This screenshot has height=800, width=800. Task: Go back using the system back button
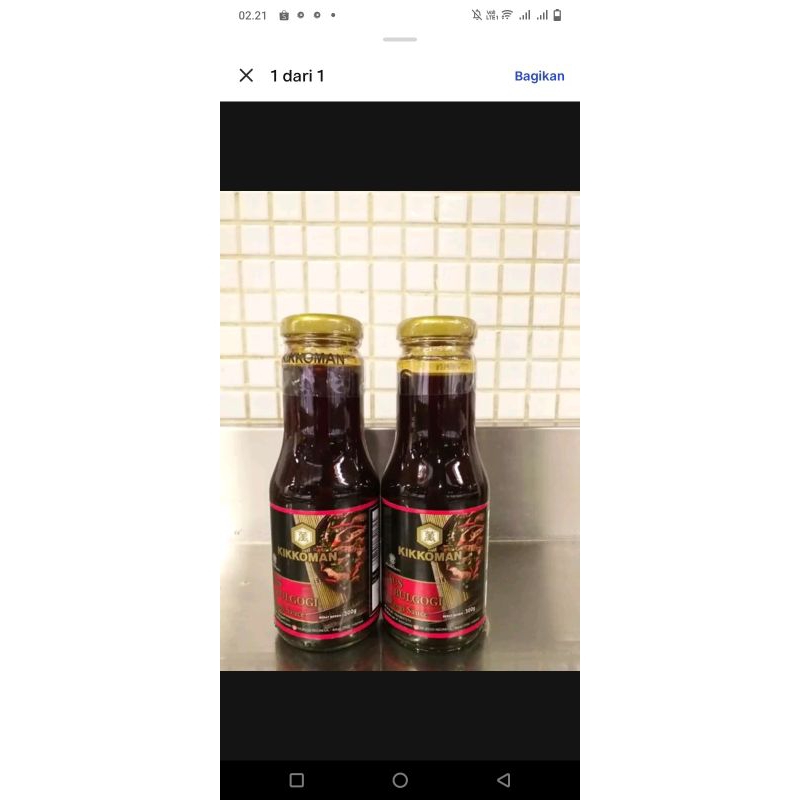point(503,780)
